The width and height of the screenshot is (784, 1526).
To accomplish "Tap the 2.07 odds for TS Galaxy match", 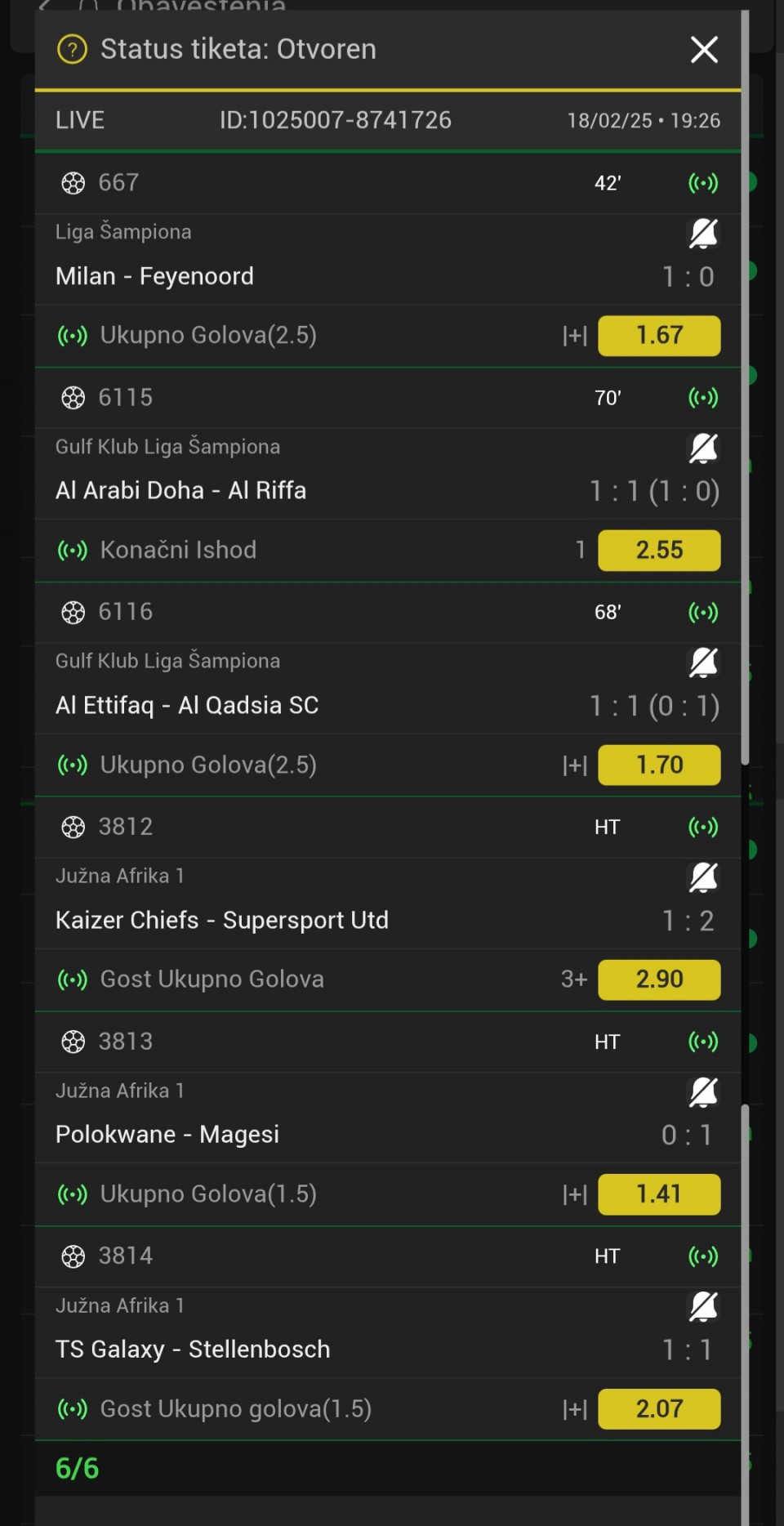I will point(659,1408).
